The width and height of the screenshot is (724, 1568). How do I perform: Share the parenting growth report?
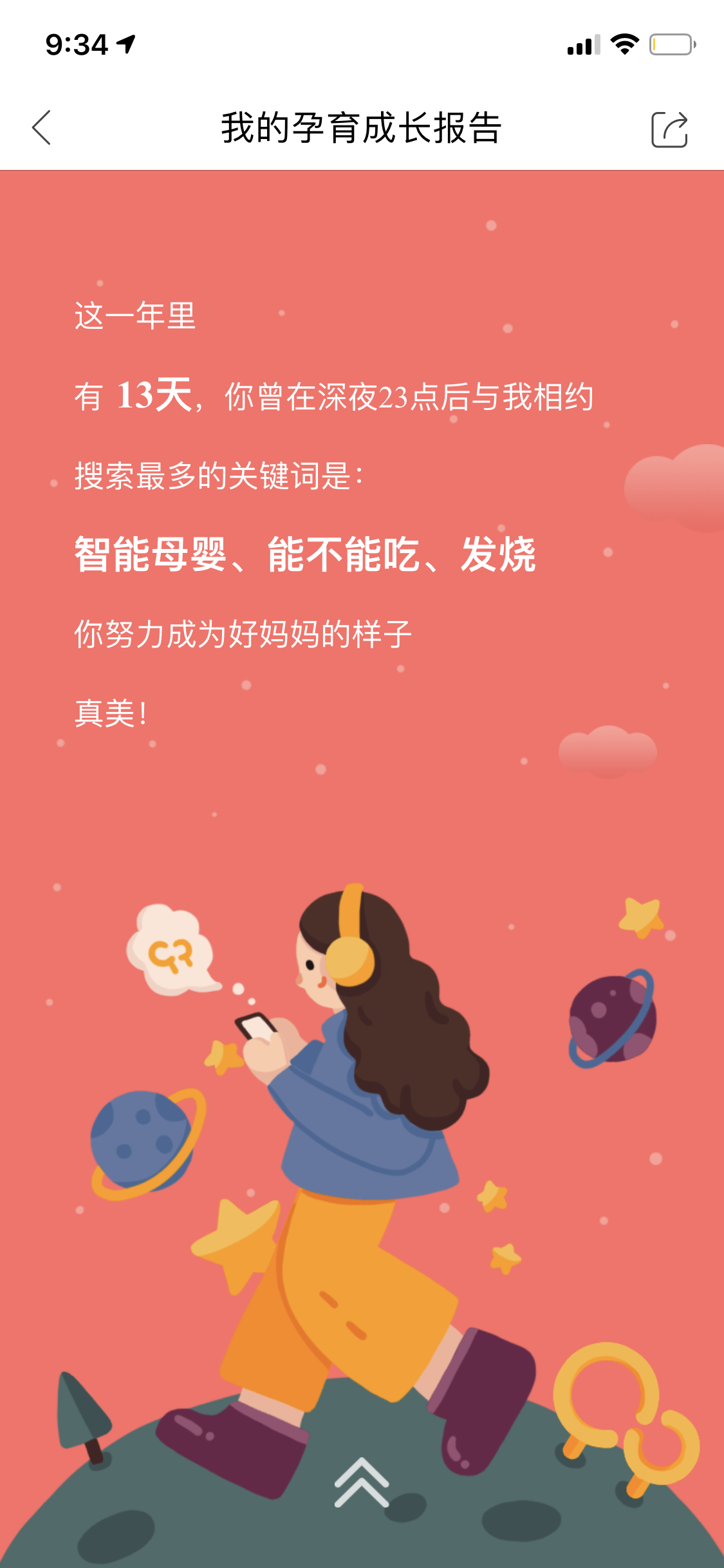[669, 129]
